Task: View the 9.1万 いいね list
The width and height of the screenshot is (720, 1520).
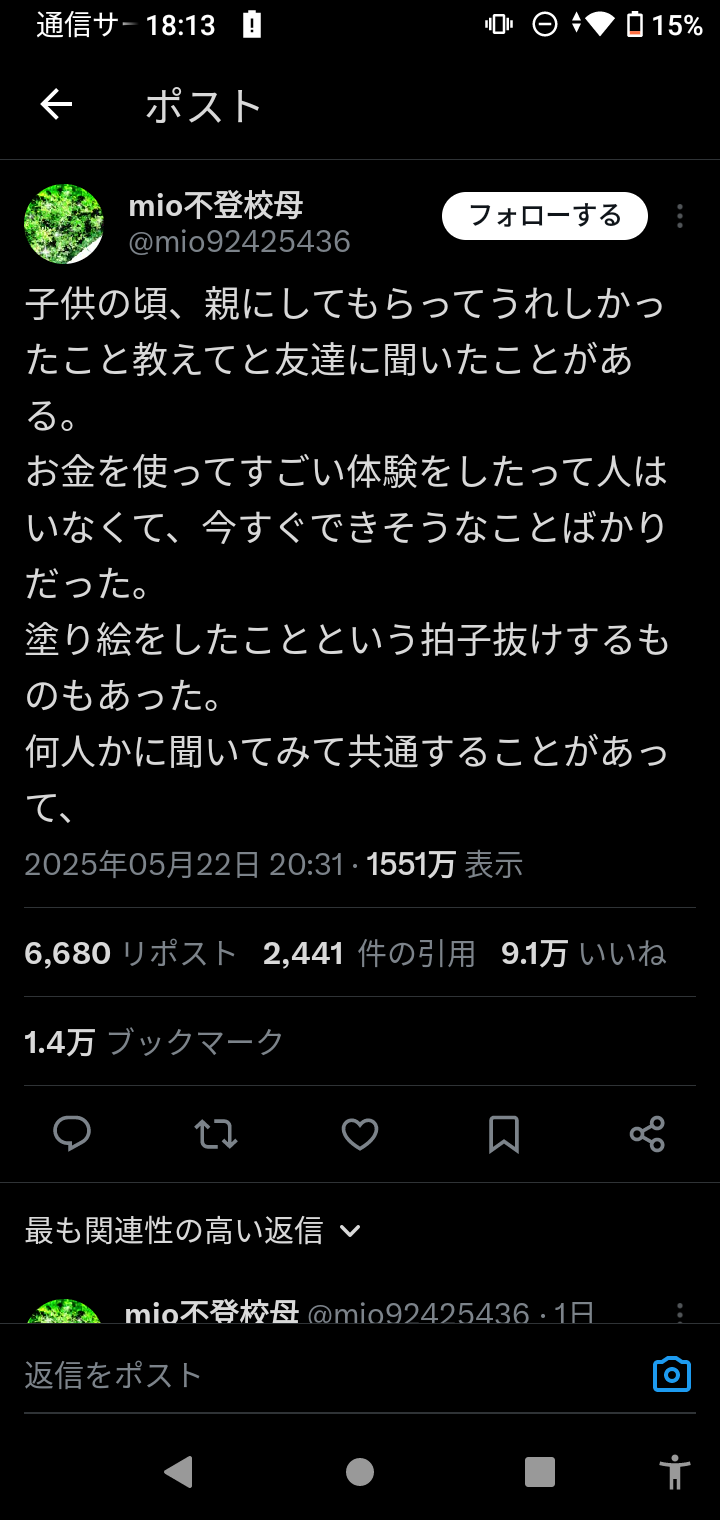Action: (583, 954)
